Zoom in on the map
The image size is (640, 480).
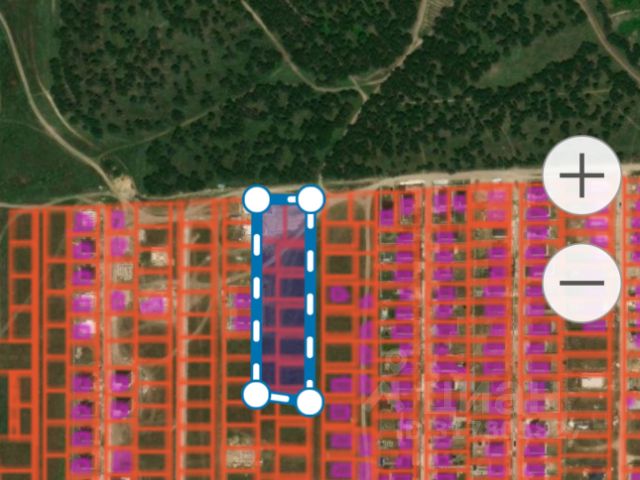pos(582,177)
